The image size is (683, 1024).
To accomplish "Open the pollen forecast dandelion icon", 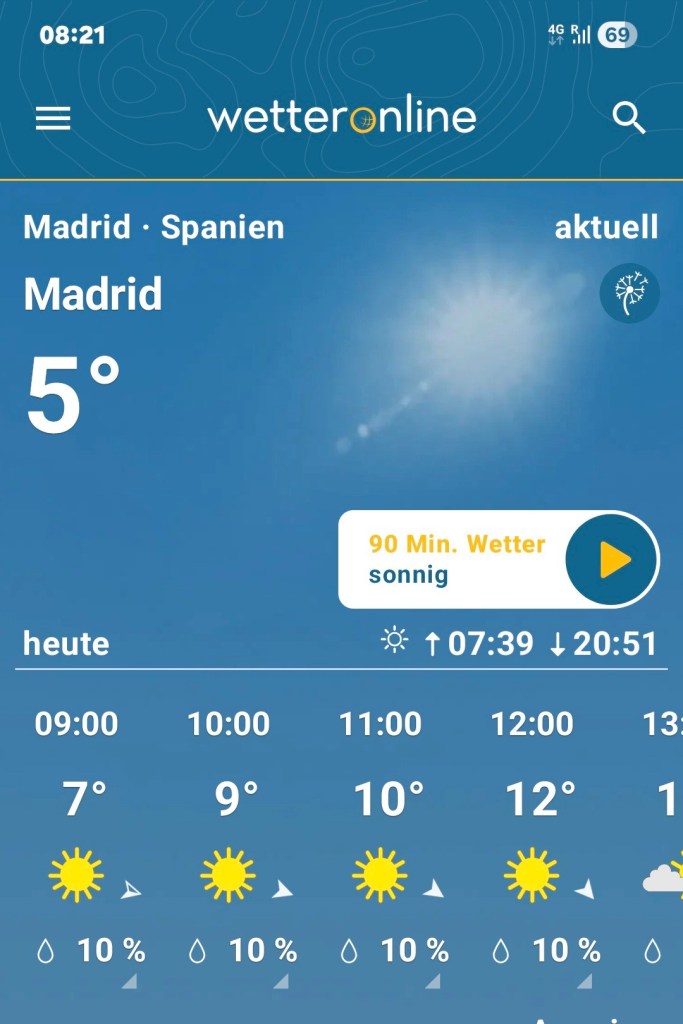I will [630, 293].
